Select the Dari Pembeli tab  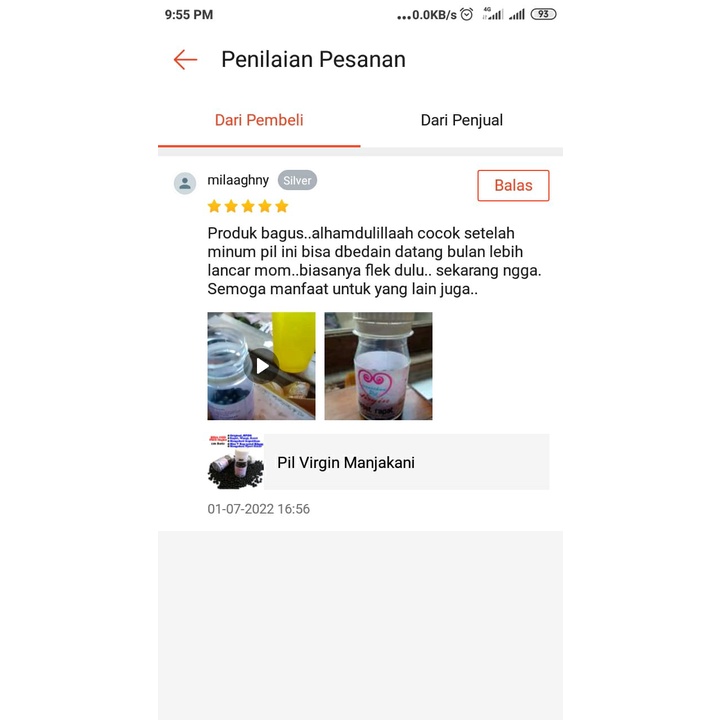(x=259, y=120)
